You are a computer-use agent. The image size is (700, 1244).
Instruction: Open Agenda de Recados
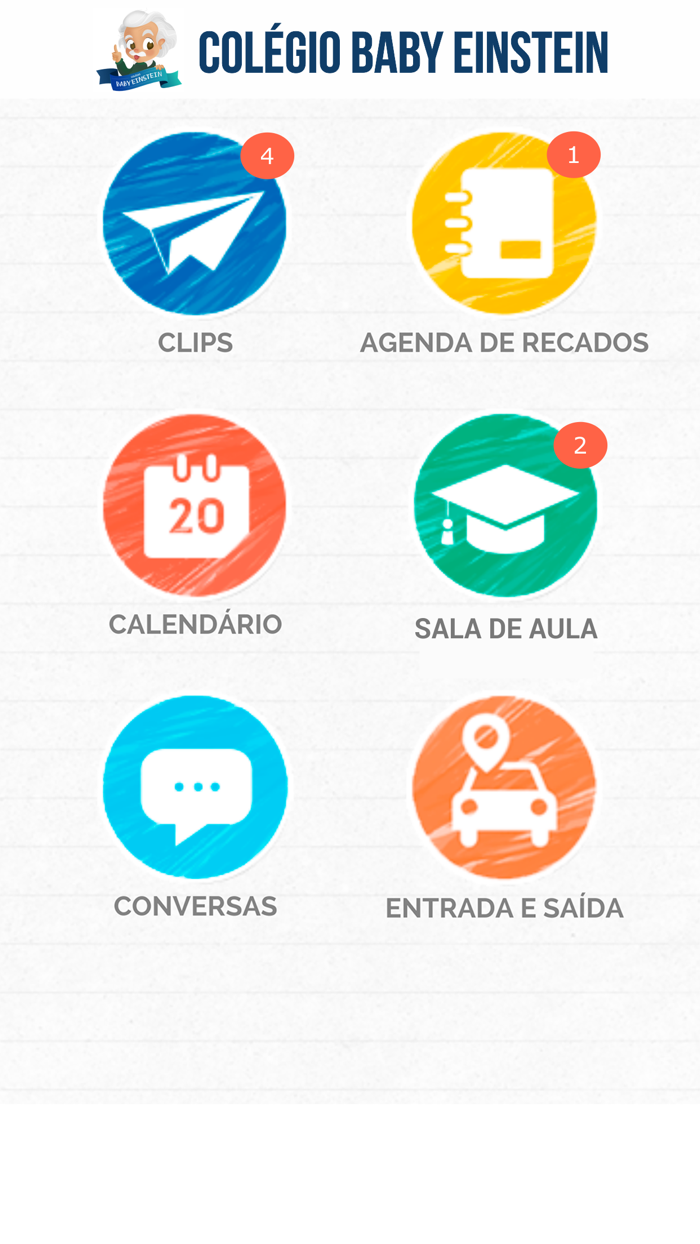click(504, 224)
